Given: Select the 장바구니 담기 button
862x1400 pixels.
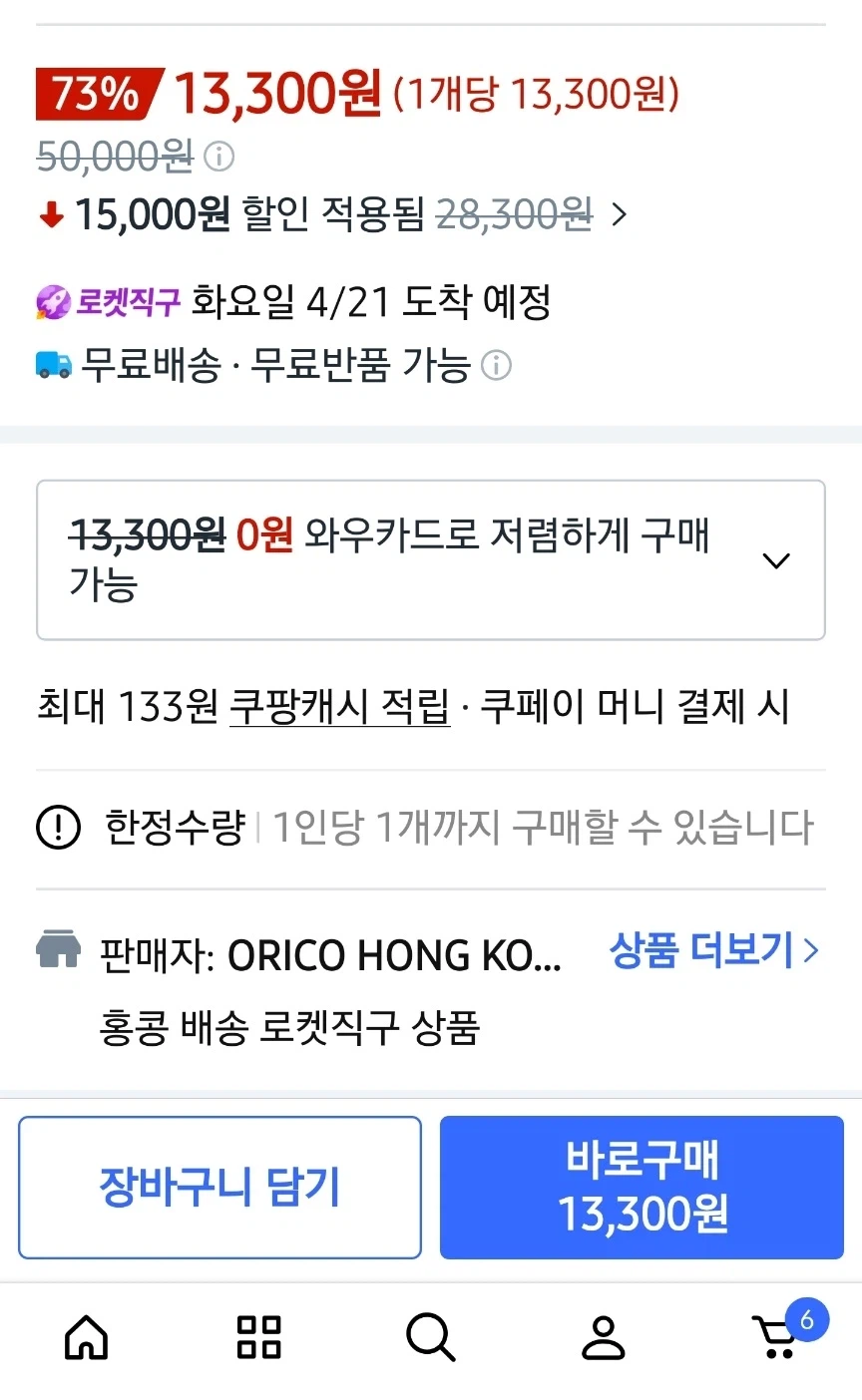Looking at the screenshot, I should [220, 1188].
